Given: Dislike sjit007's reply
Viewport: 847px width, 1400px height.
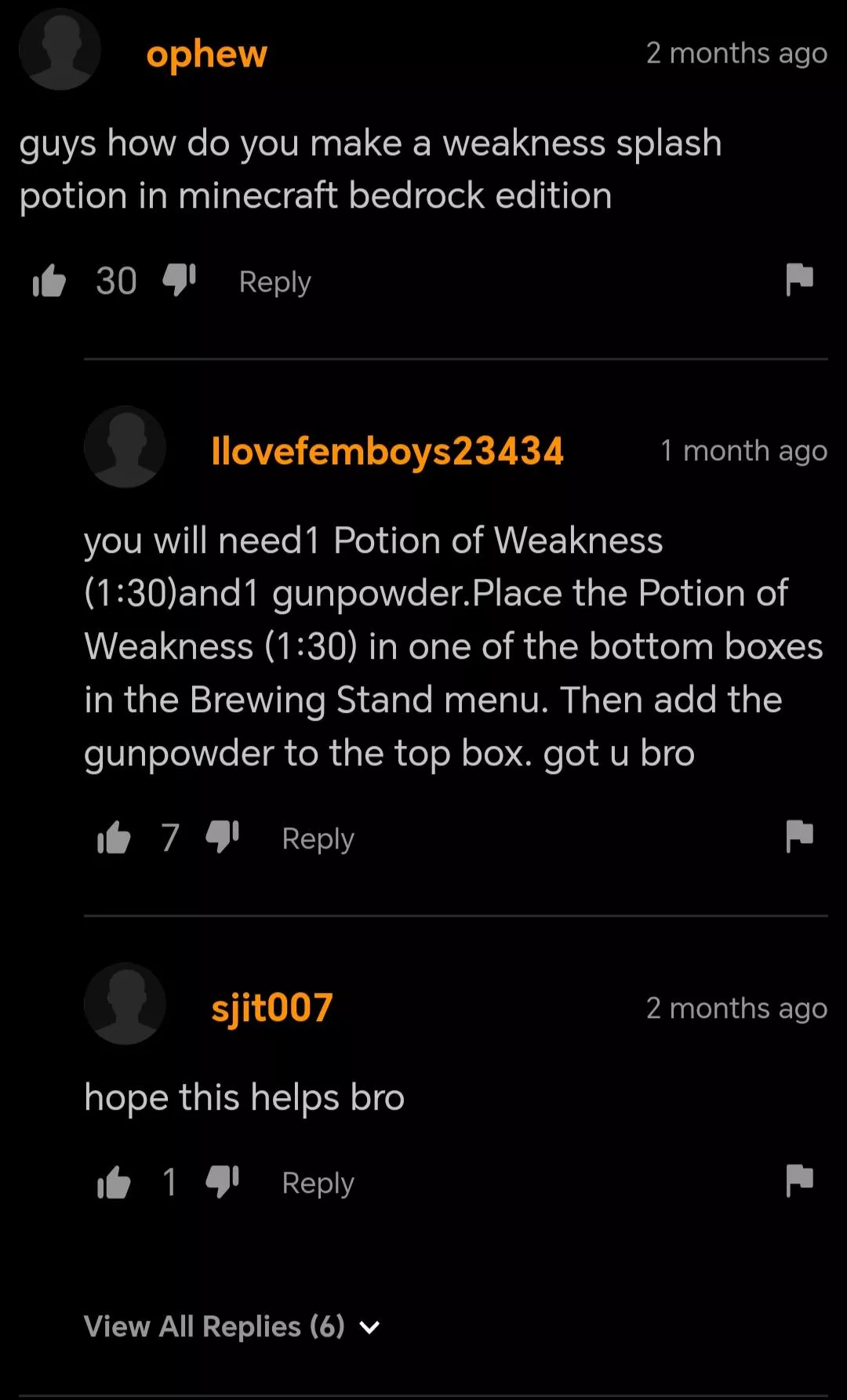Looking at the screenshot, I should click(222, 1181).
